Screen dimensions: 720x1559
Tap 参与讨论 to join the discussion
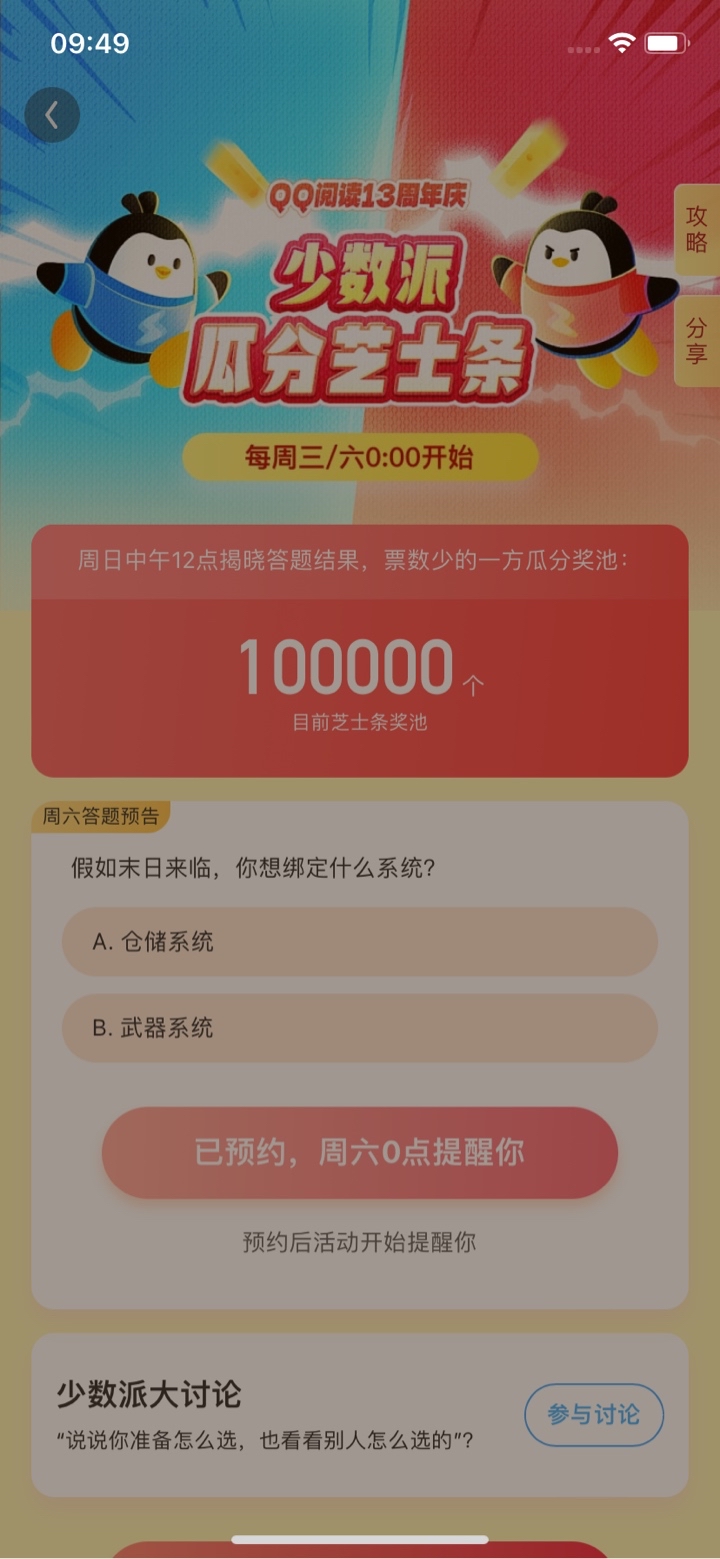[x=594, y=1415]
